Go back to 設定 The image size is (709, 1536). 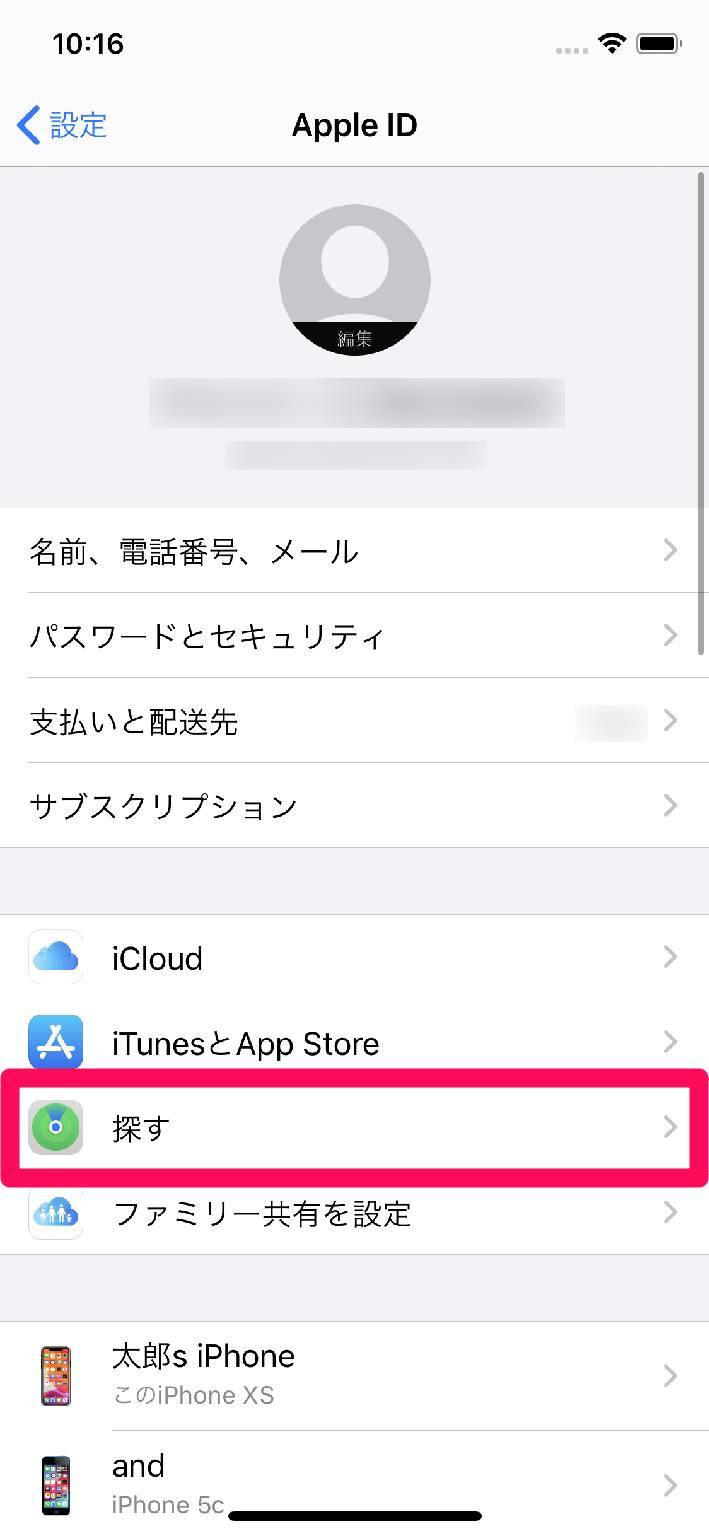(62, 126)
